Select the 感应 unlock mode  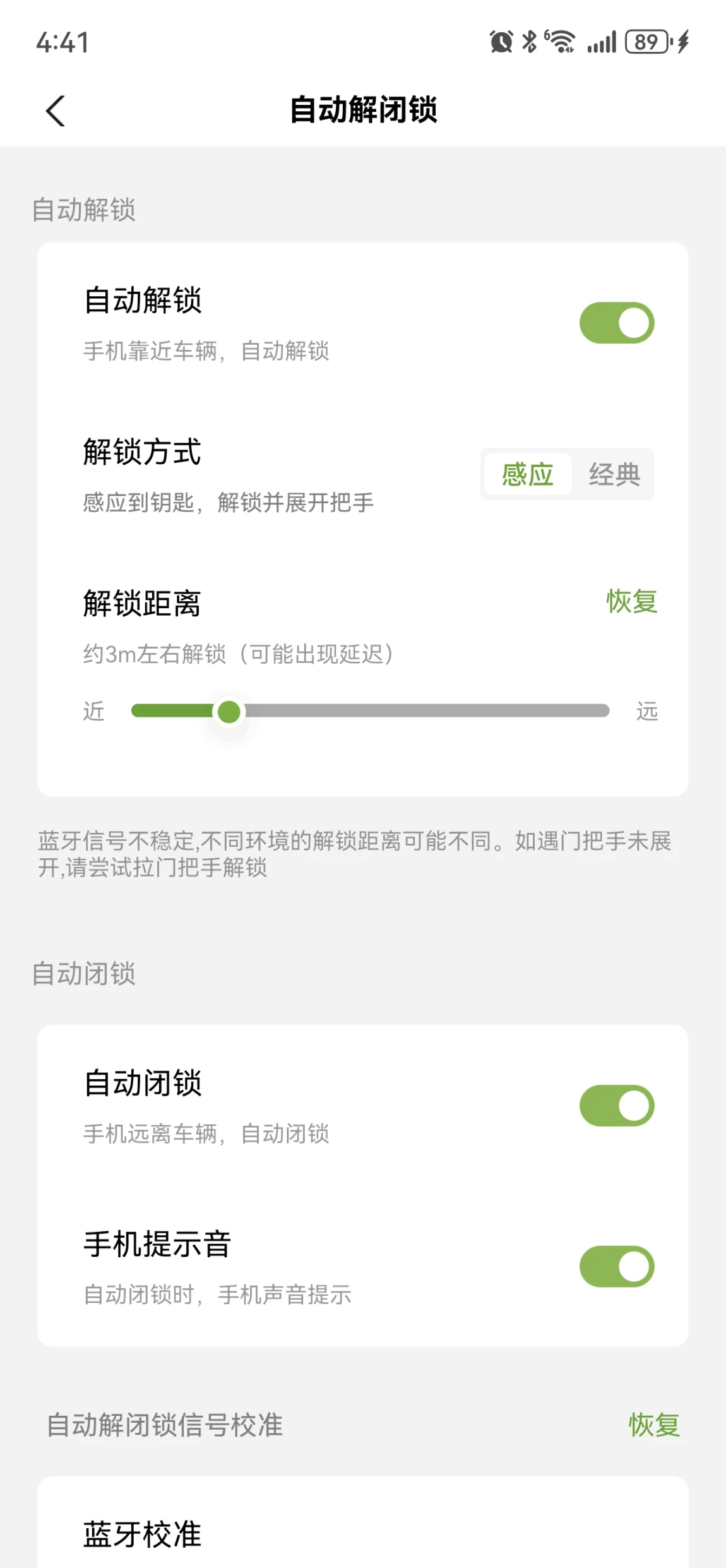coord(528,474)
